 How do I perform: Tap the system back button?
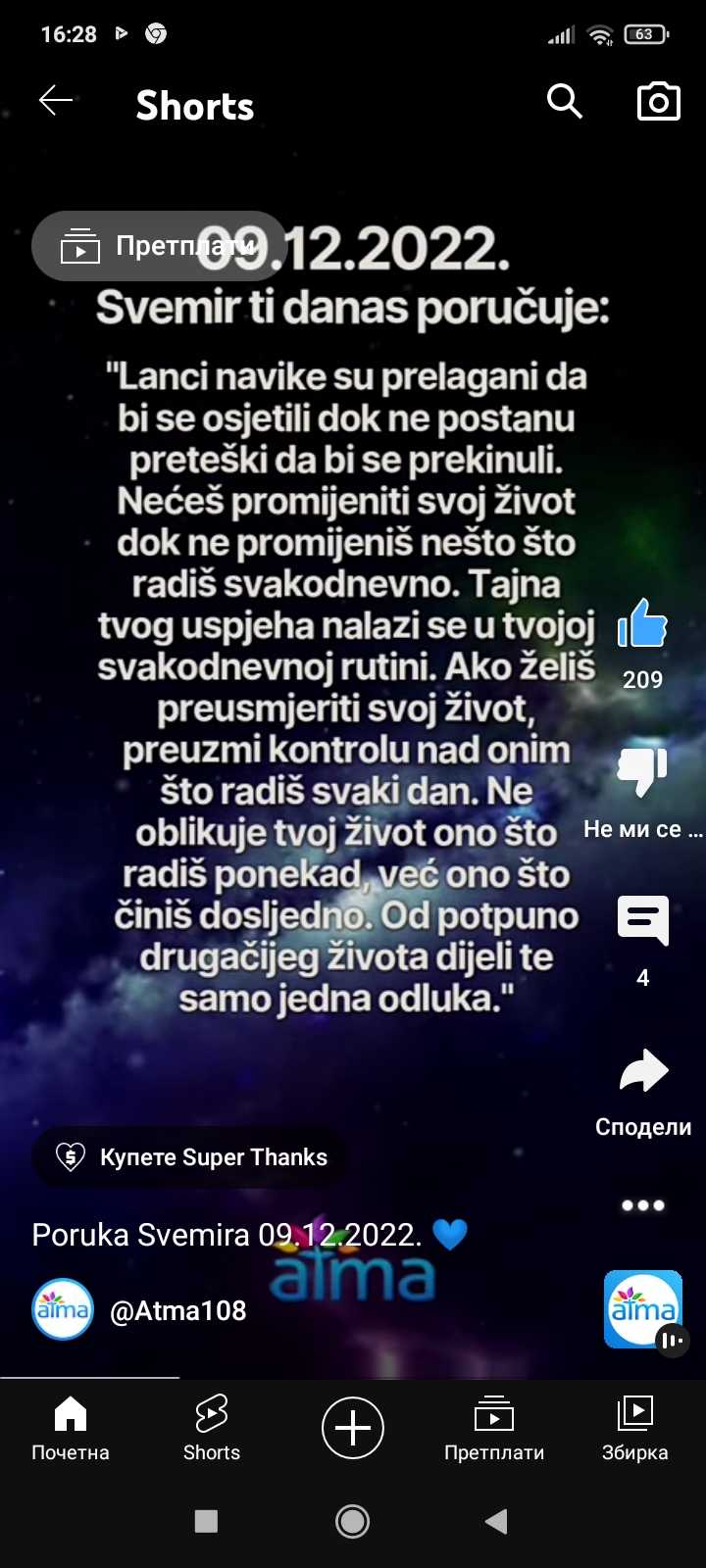coord(496,1521)
